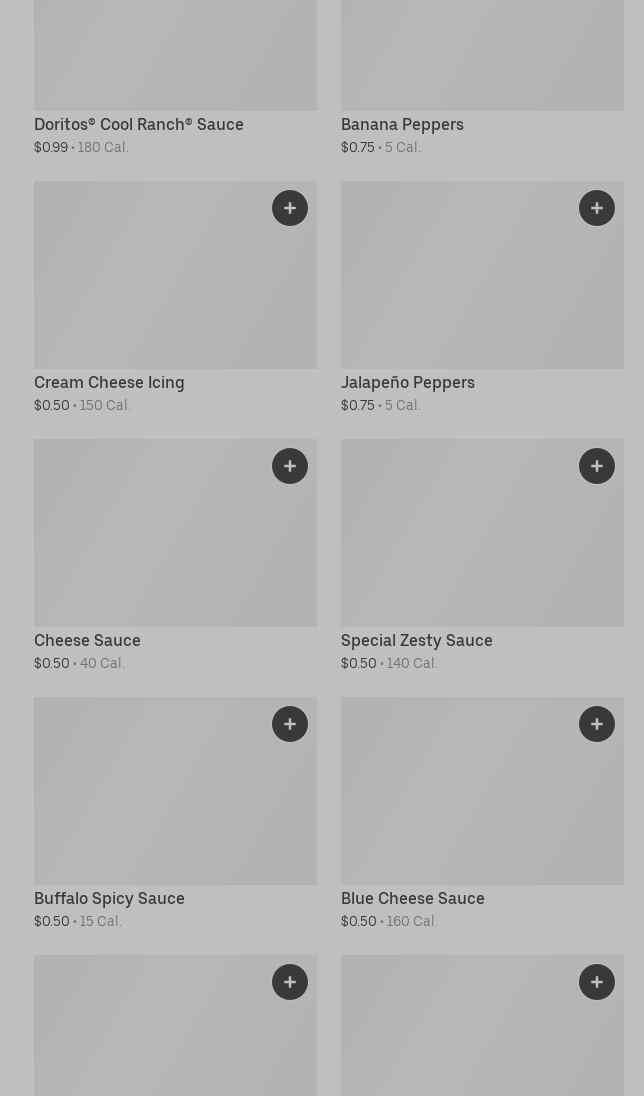This screenshot has width=644, height=1096.
Task: Add Jalapeño Peppers to order
Action: point(597,208)
